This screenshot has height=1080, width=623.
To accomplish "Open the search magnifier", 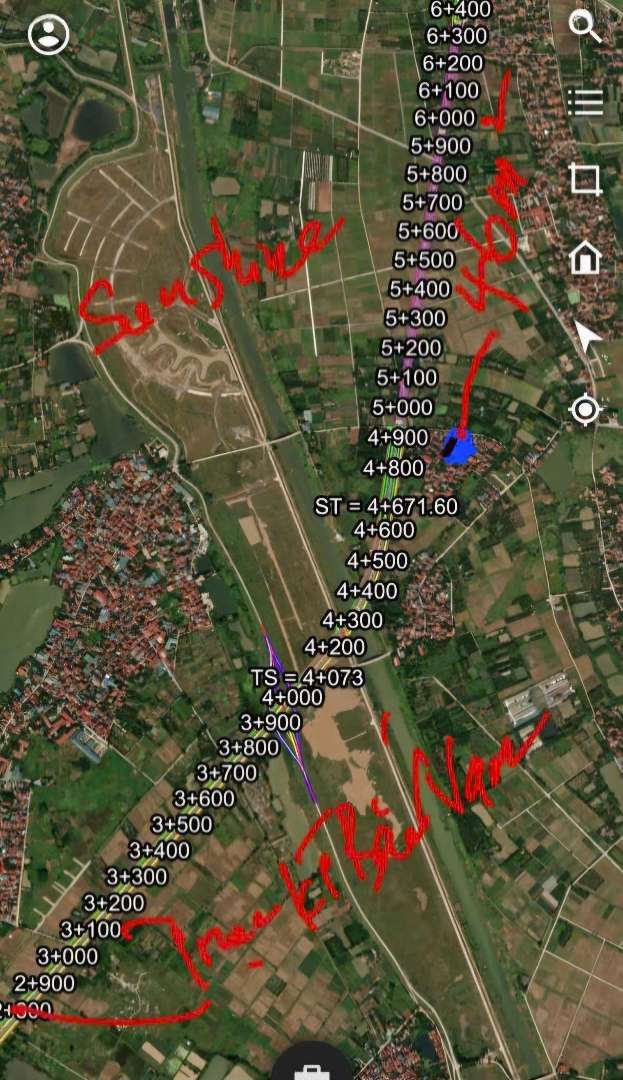I will pyautogui.click(x=585, y=28).
